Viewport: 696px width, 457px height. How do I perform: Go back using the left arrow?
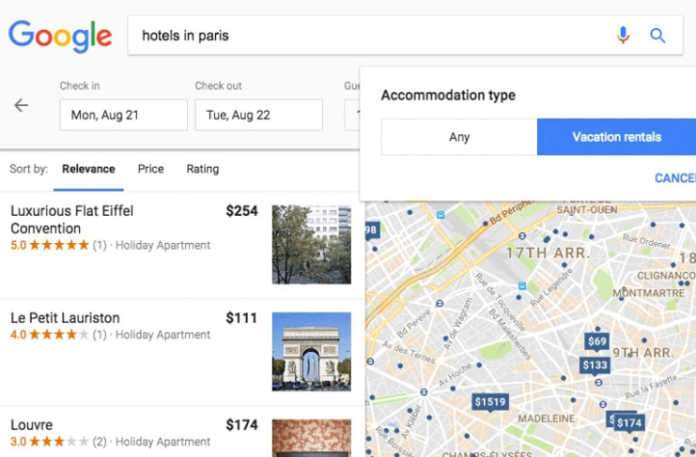point(21,106)
